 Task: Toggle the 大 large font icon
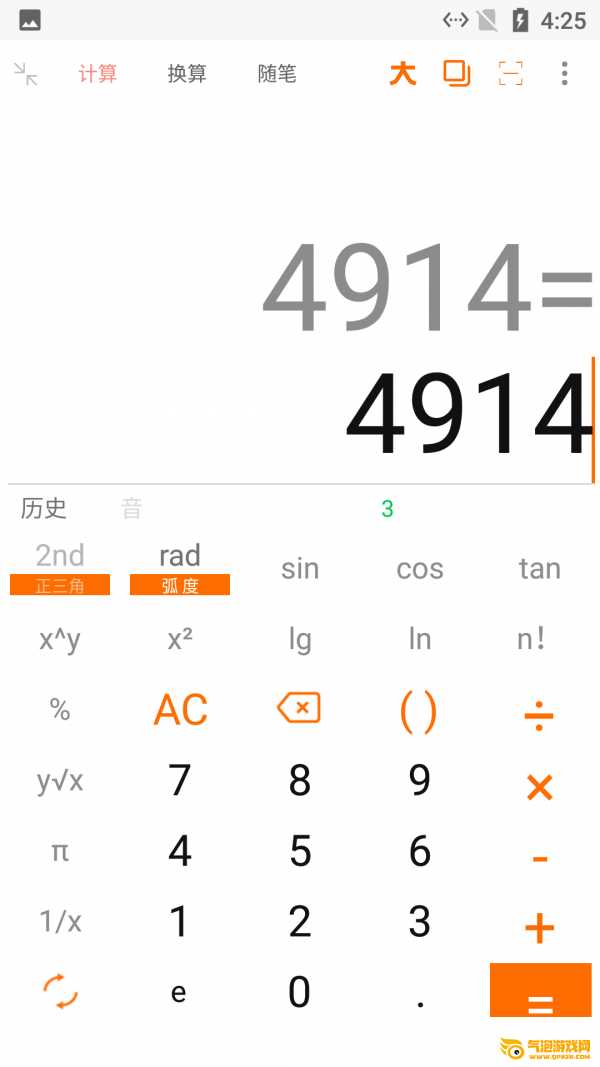[403, 73]
